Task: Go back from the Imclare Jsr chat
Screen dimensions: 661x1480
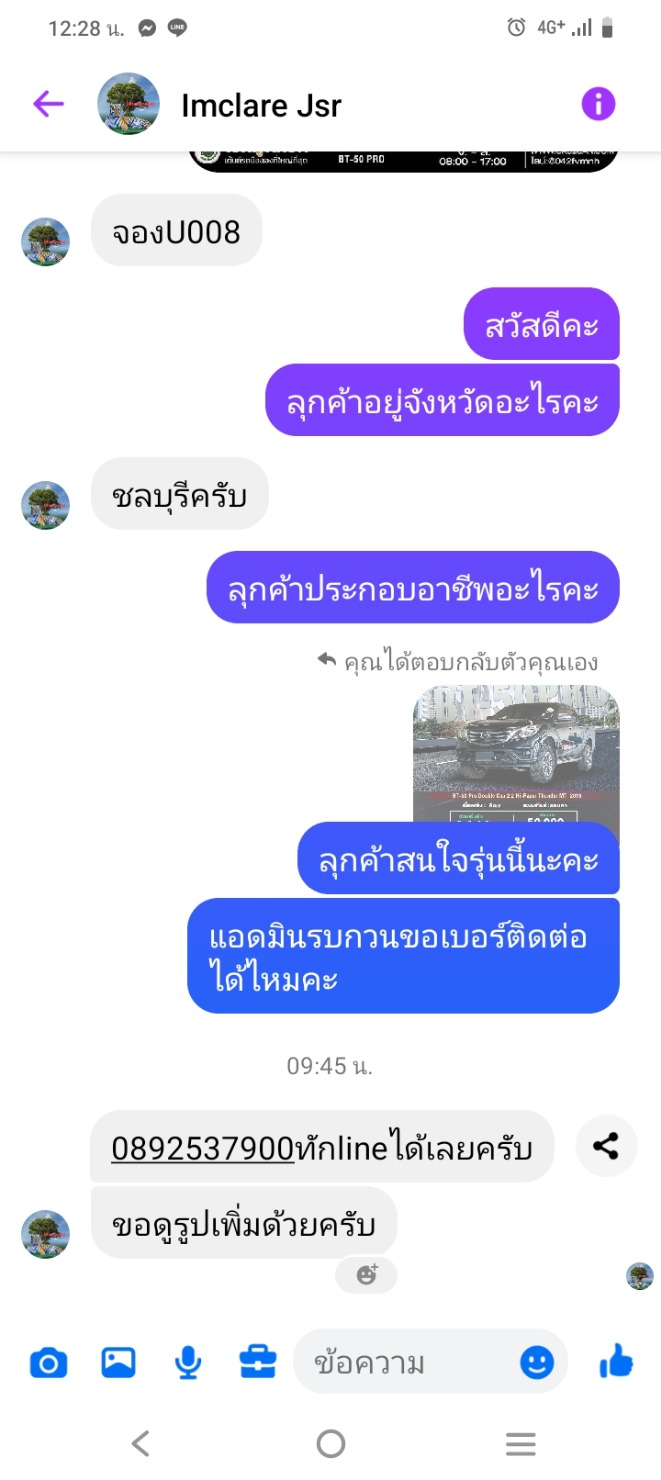Action: (48, 103)
